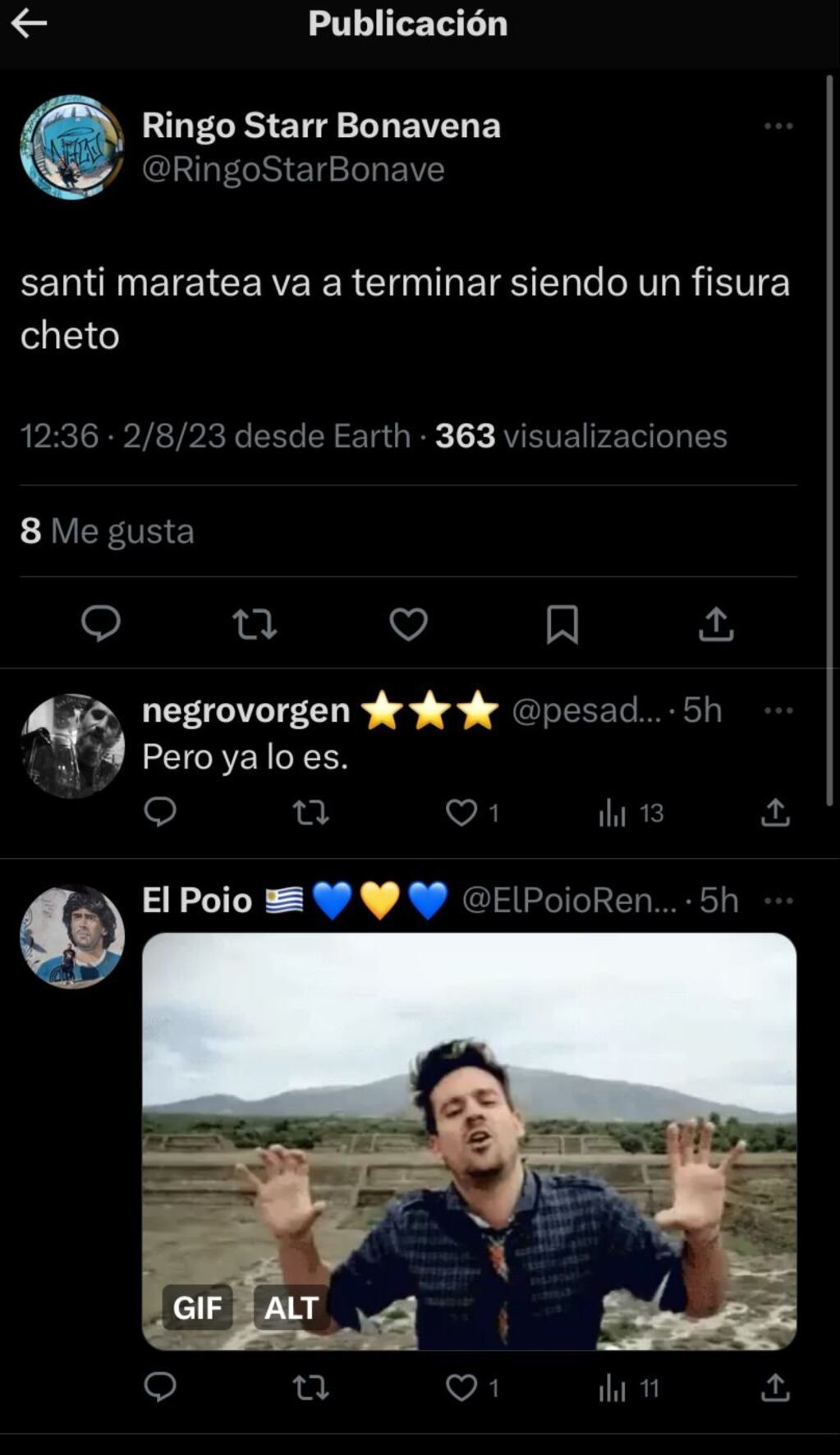The height and width of the screenshot is (1455, 840).
Task: Go back with the arrow at top left
Action: [x=30, y=23]
